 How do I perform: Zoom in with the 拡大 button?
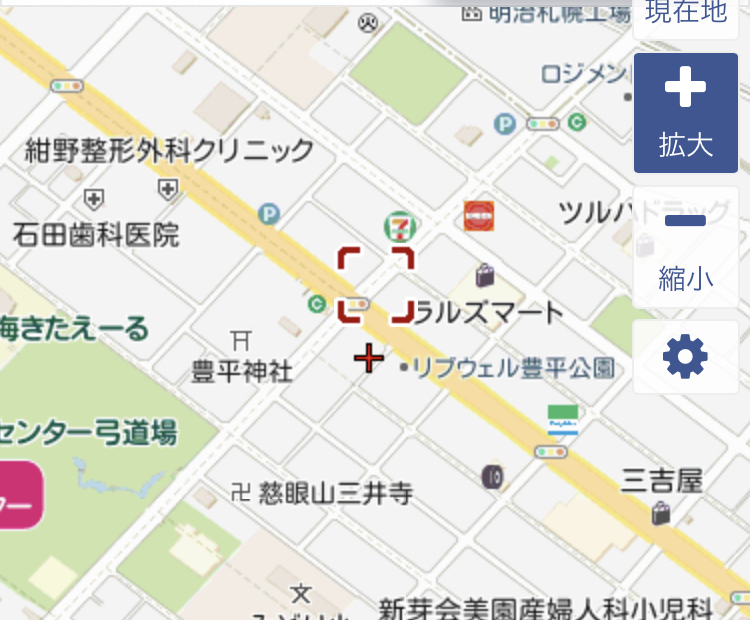pos(685,112)
